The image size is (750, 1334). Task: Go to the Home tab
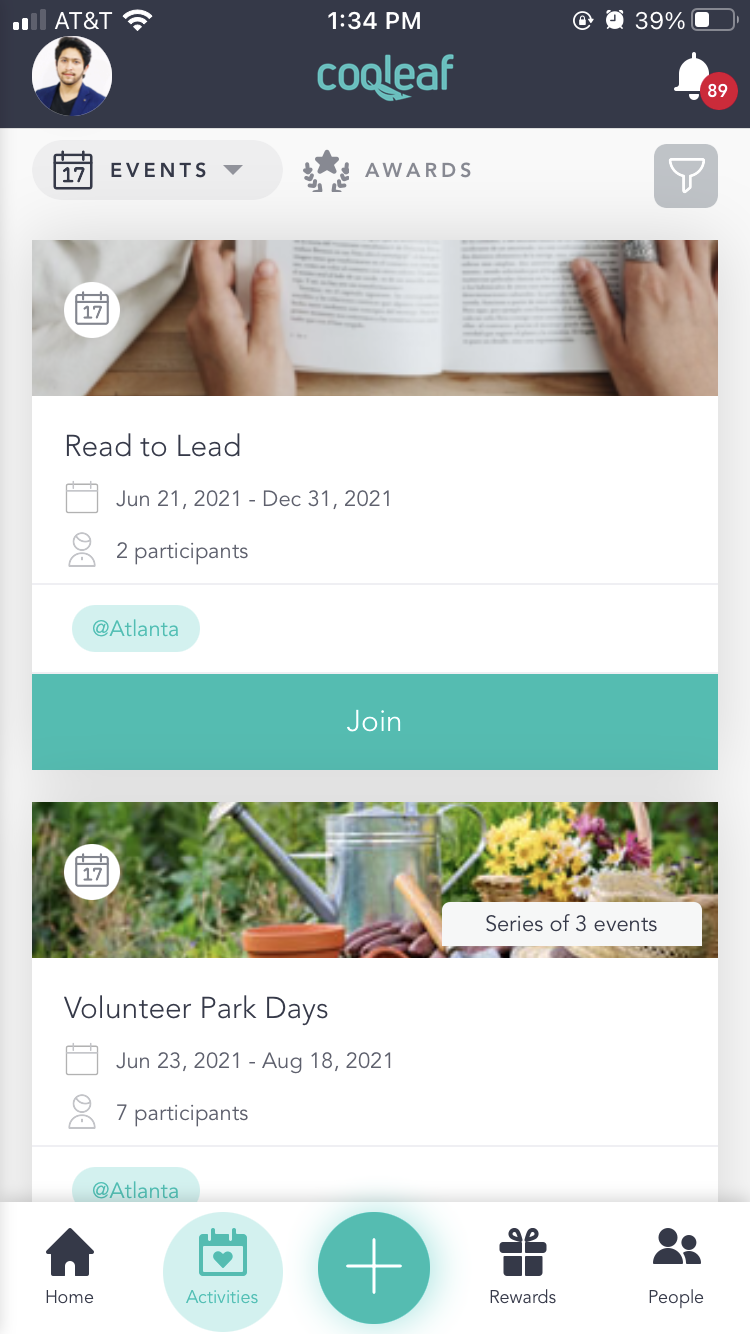tap(70, 1267)
